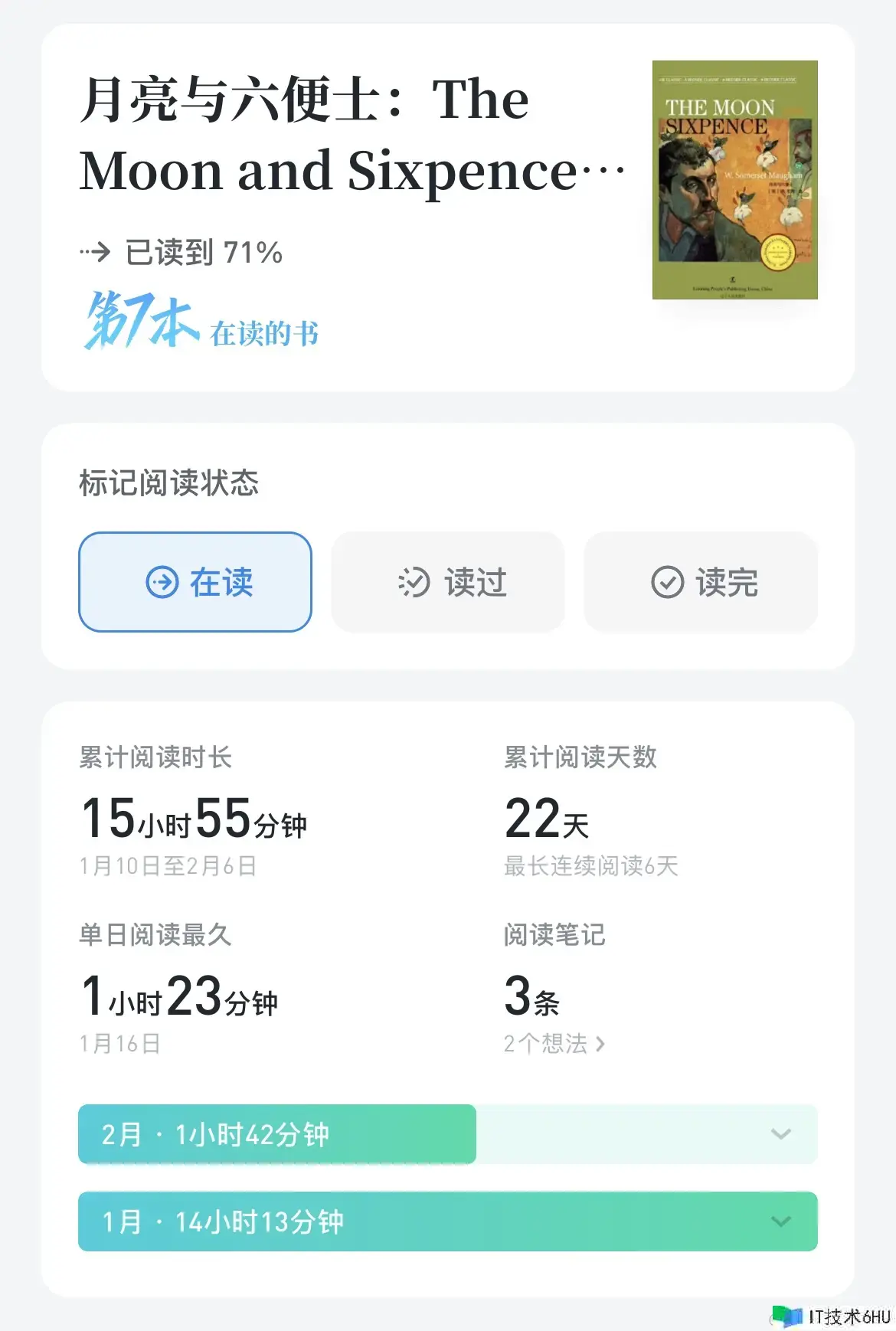Set reading status to 读完
This screenshot has height=1331, width=896.
pos(701,582)
